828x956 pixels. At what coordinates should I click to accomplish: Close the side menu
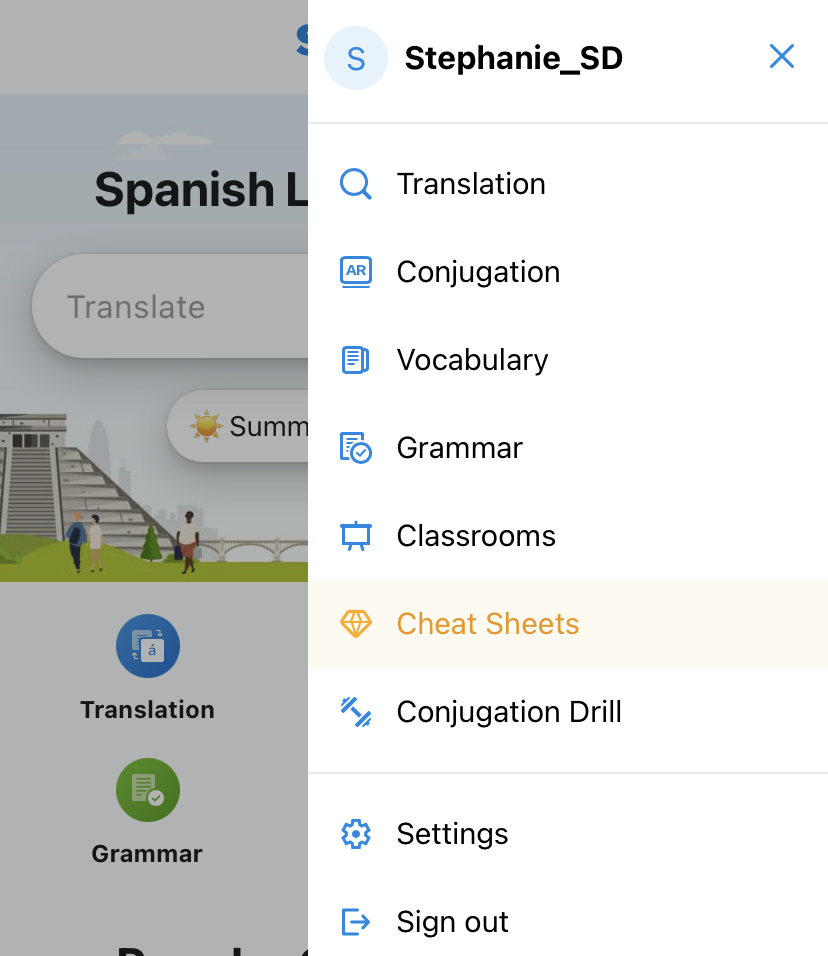[x=781, y=57]
